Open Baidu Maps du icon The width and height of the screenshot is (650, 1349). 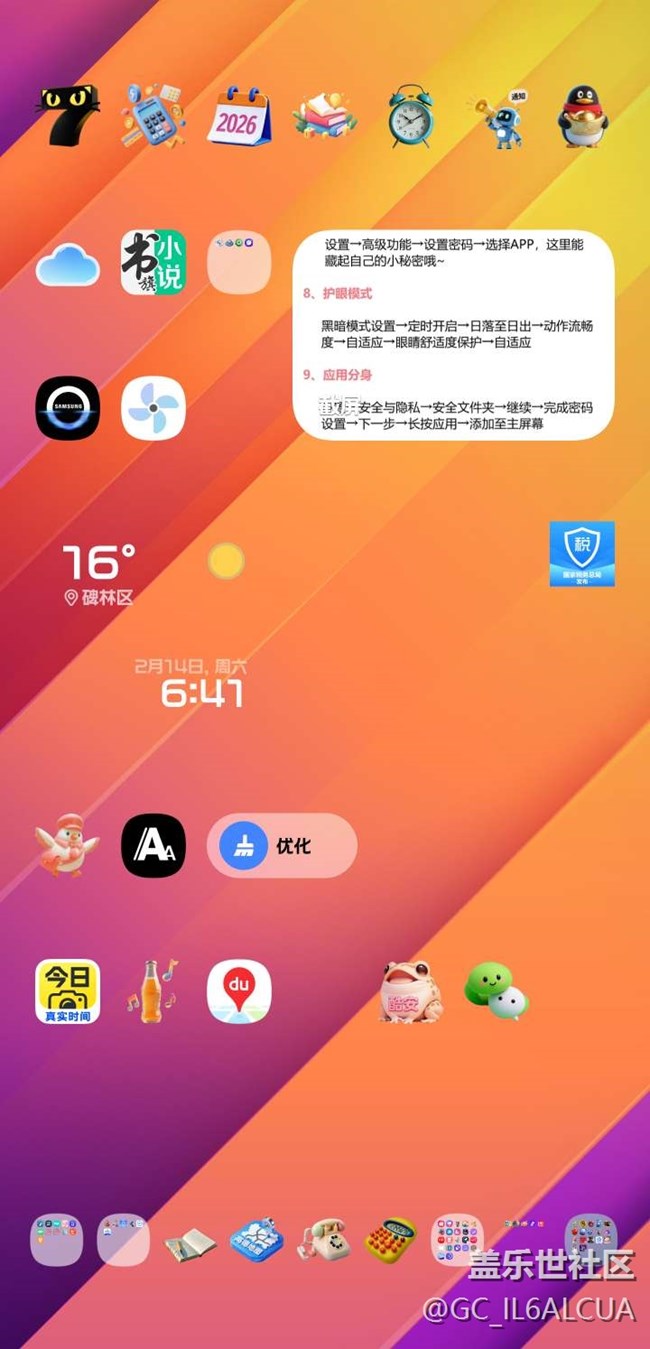click(x=239, y=991)
